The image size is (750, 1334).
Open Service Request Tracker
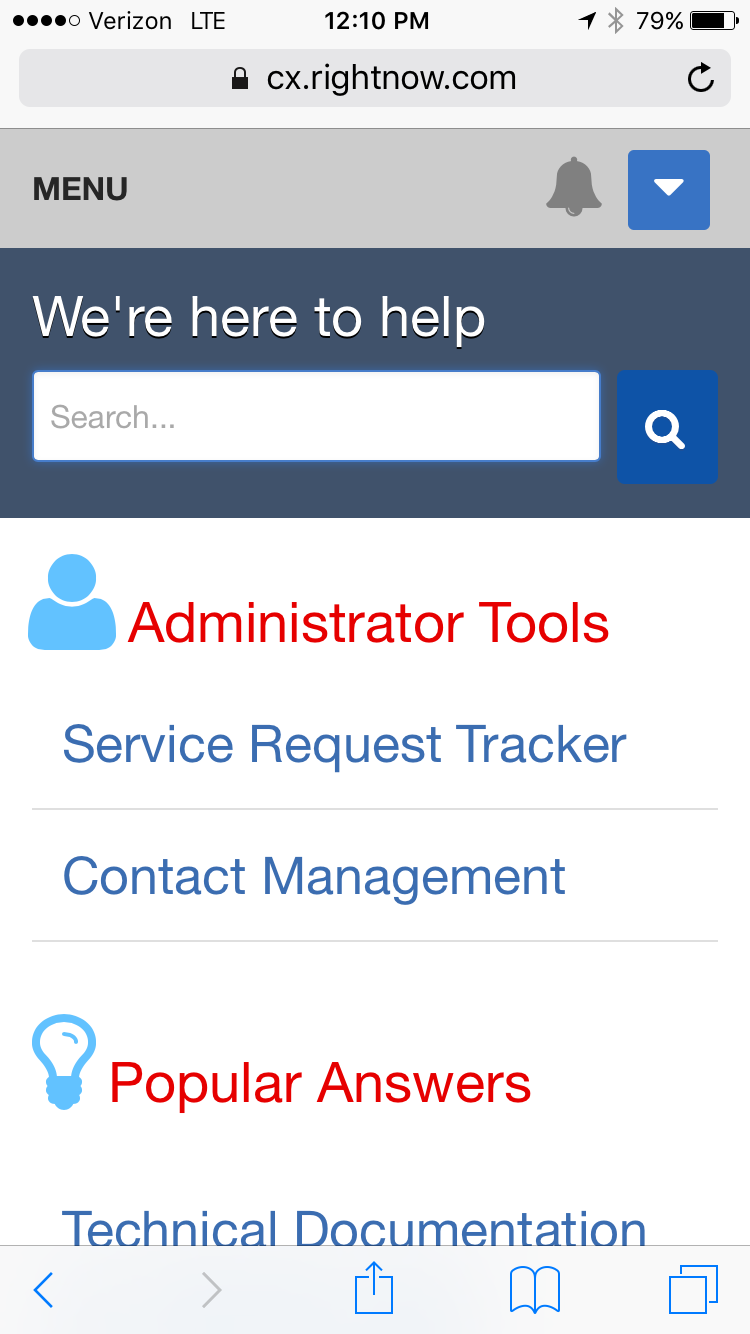[344, 744]
